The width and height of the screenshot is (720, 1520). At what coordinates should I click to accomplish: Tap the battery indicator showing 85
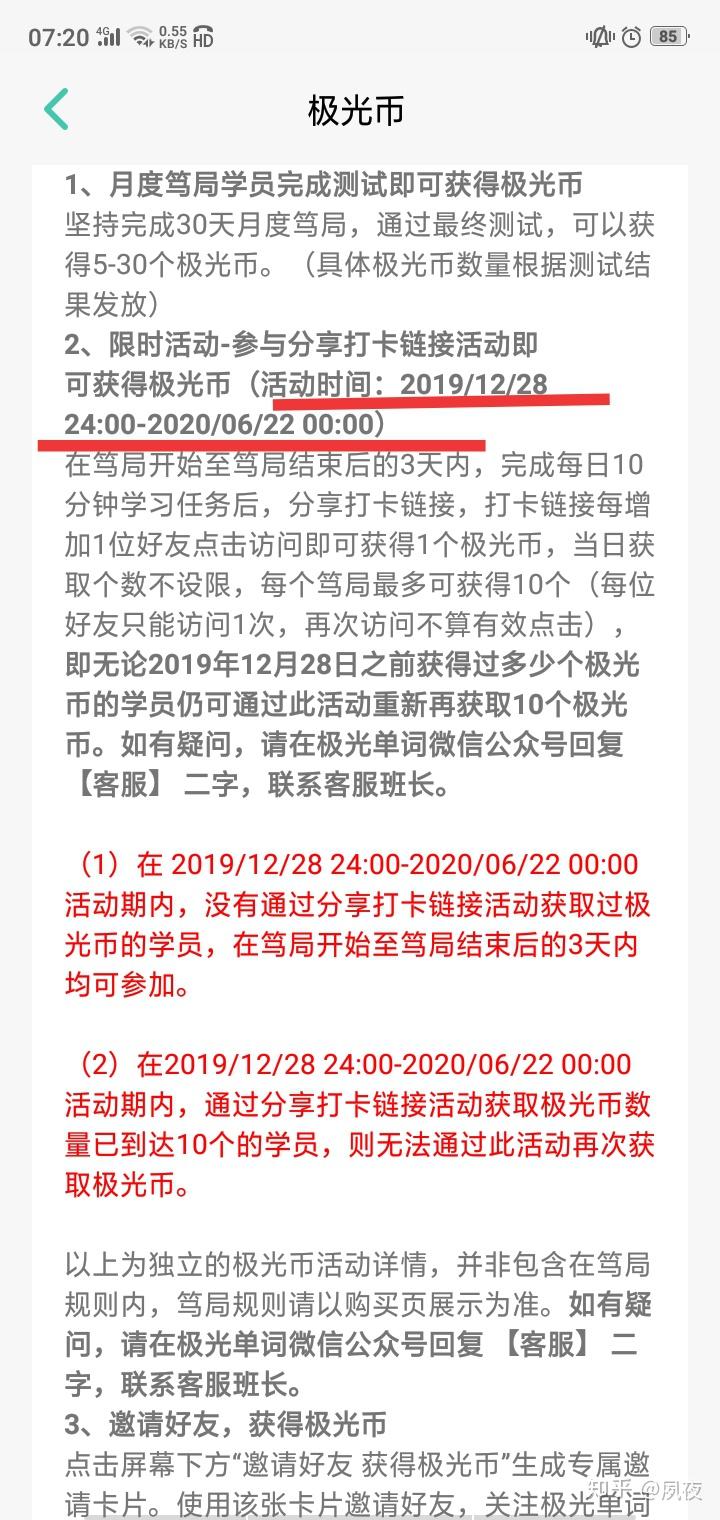[670, 35]
